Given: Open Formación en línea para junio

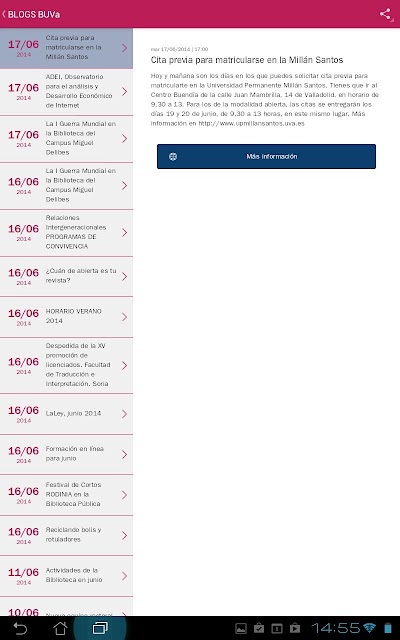Looking at the screenshot, I should (x=66, y=454).
